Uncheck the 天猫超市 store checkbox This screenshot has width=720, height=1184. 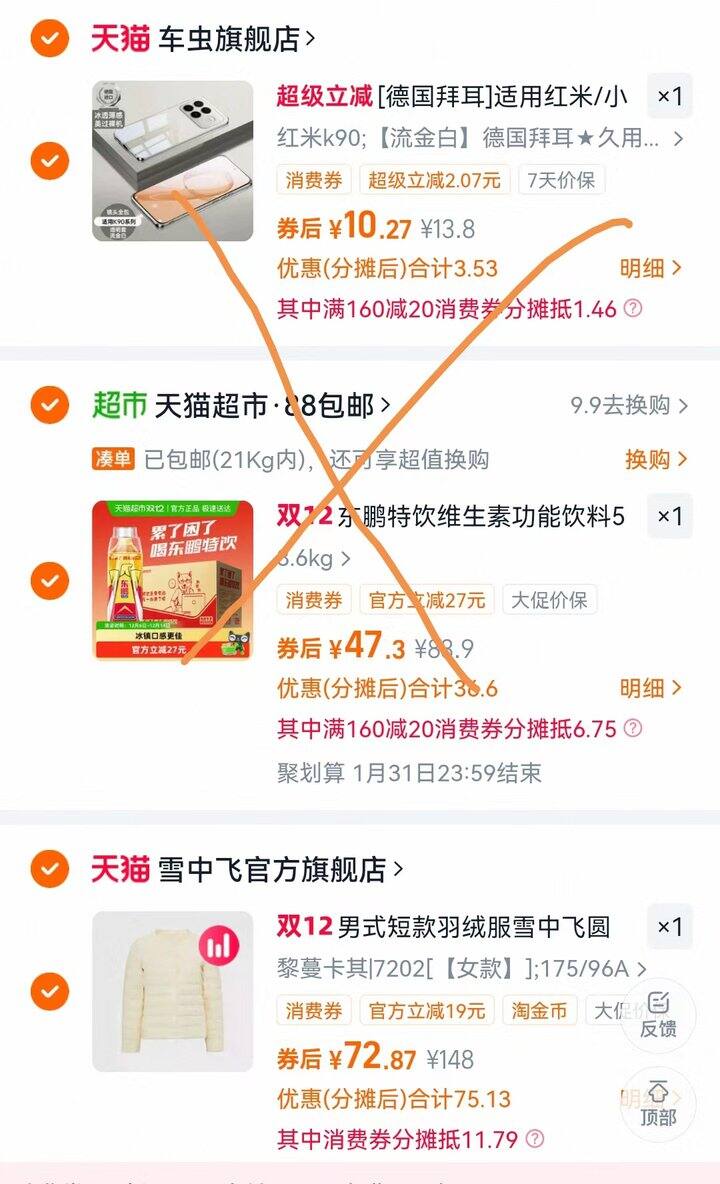click(50, 405)
